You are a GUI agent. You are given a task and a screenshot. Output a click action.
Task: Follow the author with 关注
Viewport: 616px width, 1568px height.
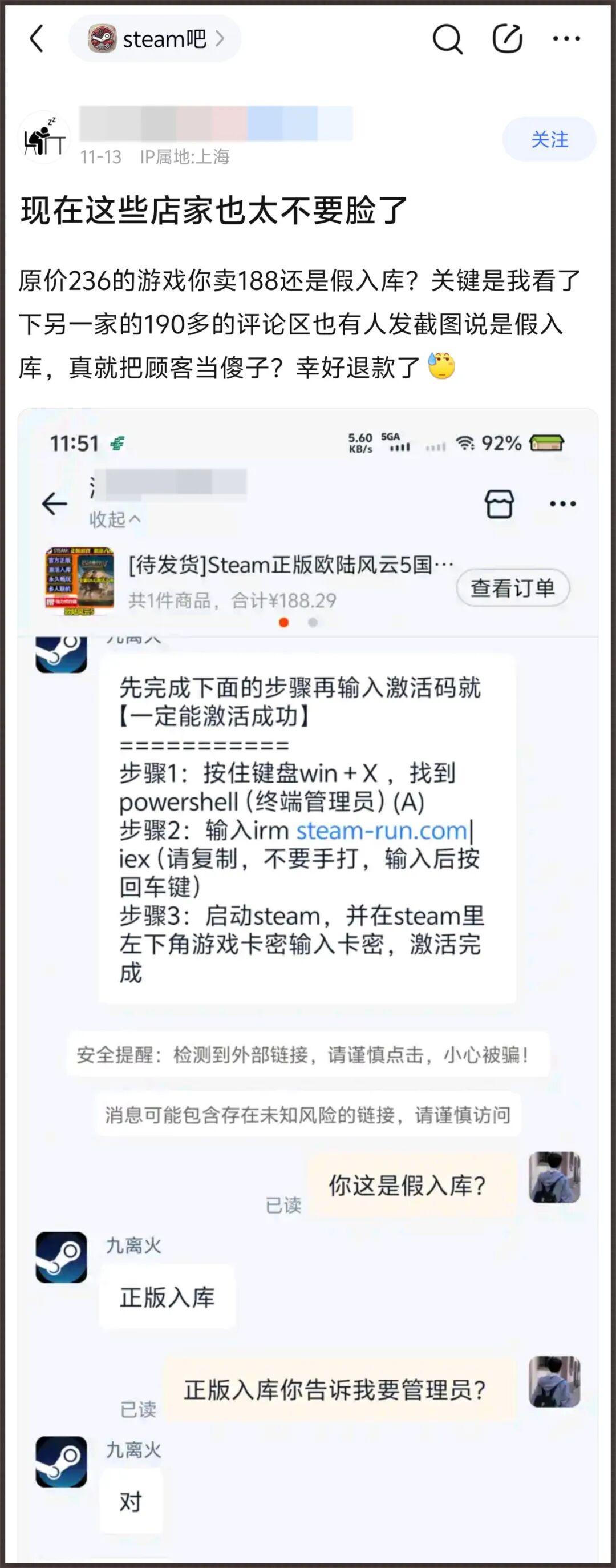[x=549, y=139]
